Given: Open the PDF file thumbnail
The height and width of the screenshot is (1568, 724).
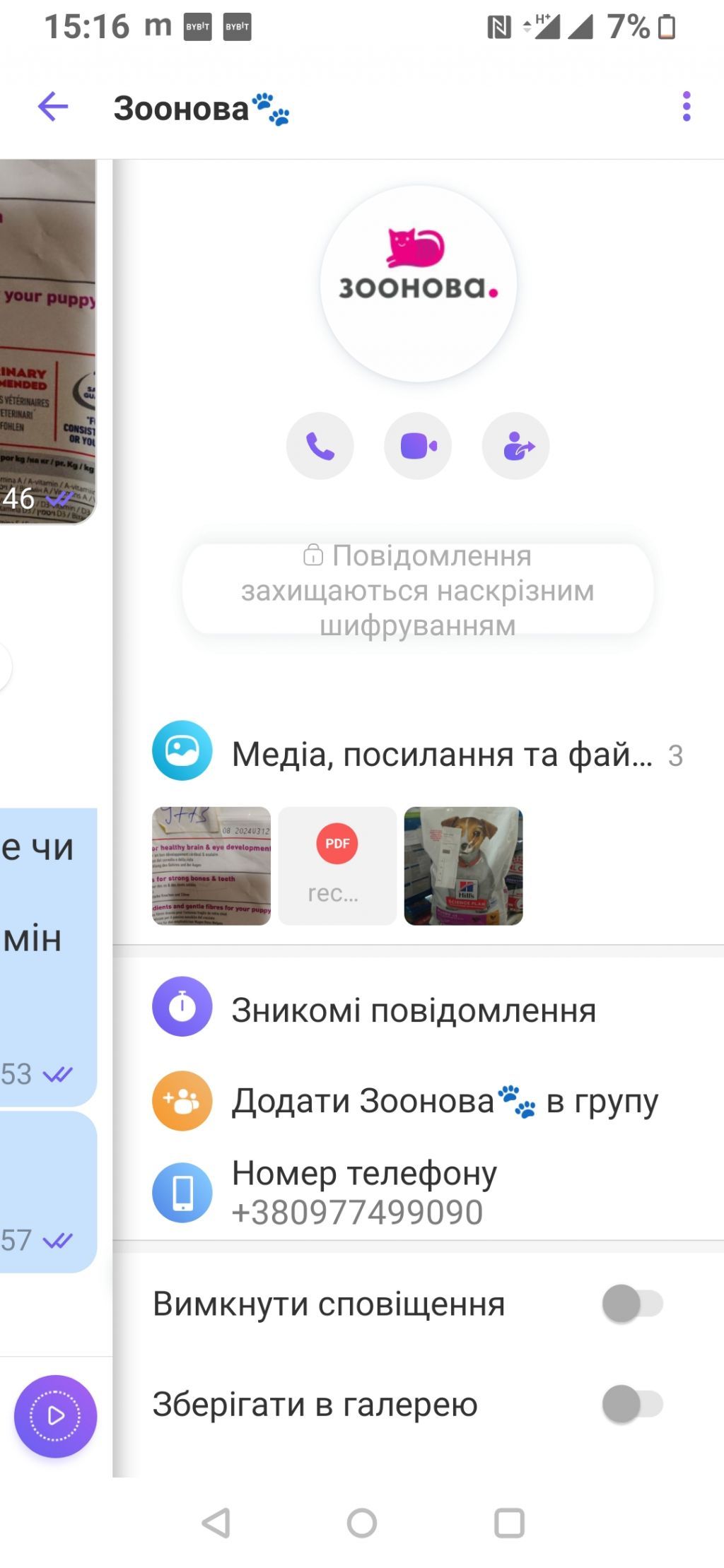Looking at the screenshot, I should [x=337, y=866].
